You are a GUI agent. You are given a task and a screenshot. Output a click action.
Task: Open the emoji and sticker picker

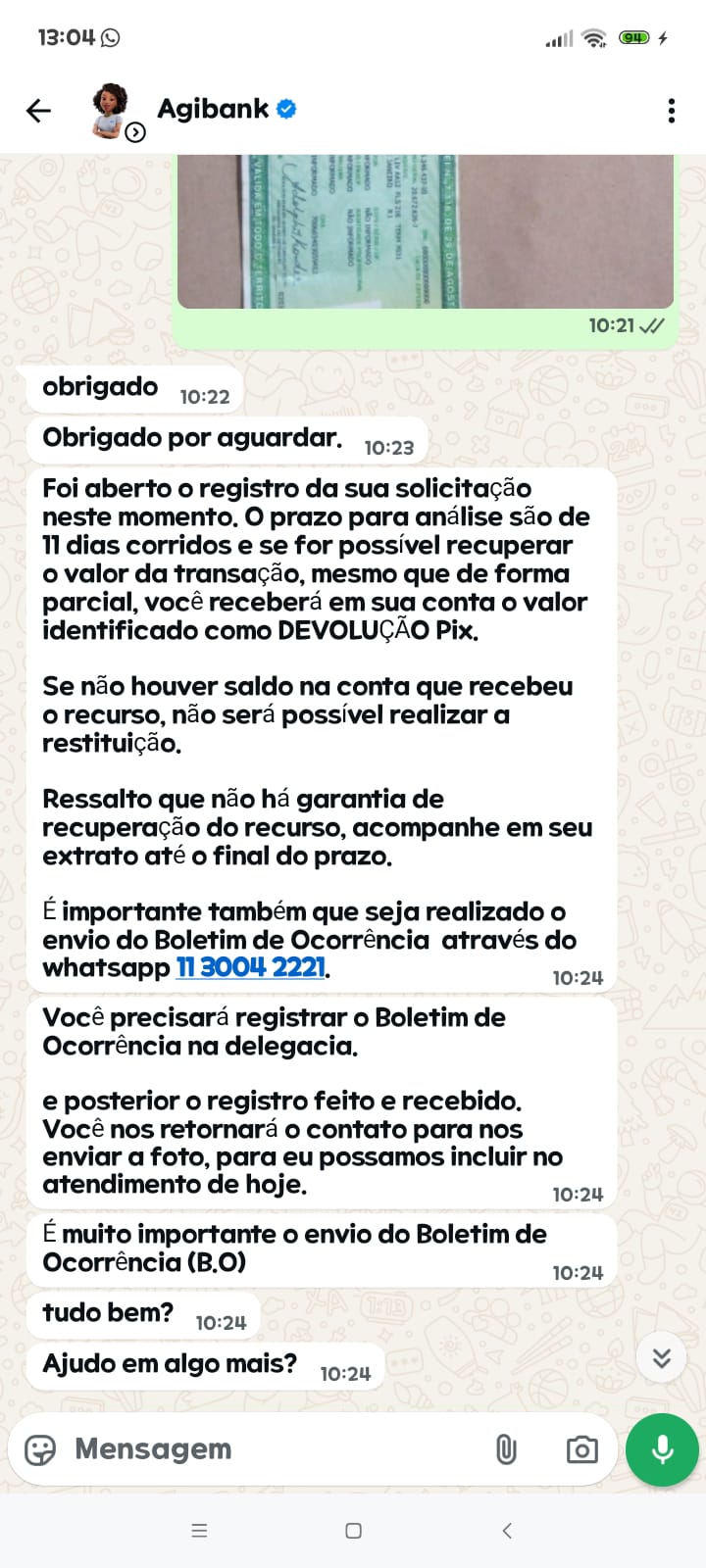40,1449
